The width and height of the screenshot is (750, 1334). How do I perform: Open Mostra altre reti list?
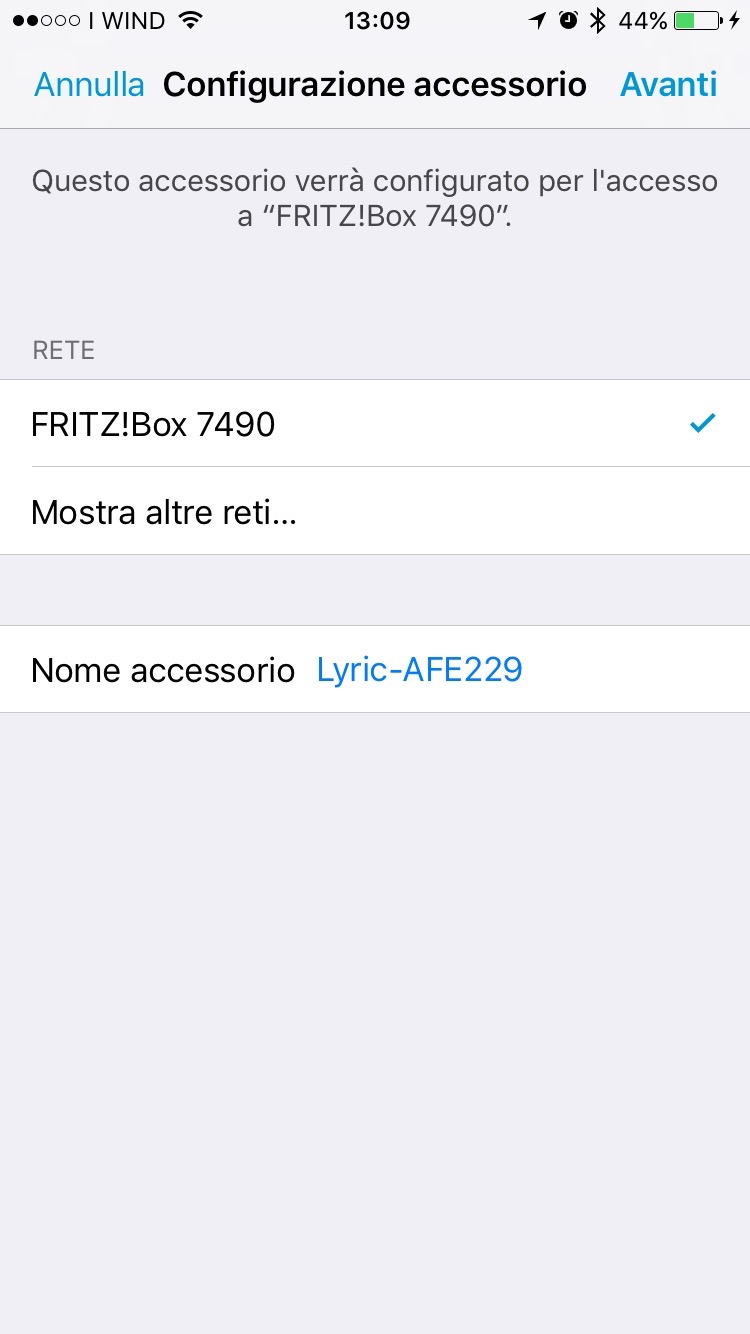374,512
